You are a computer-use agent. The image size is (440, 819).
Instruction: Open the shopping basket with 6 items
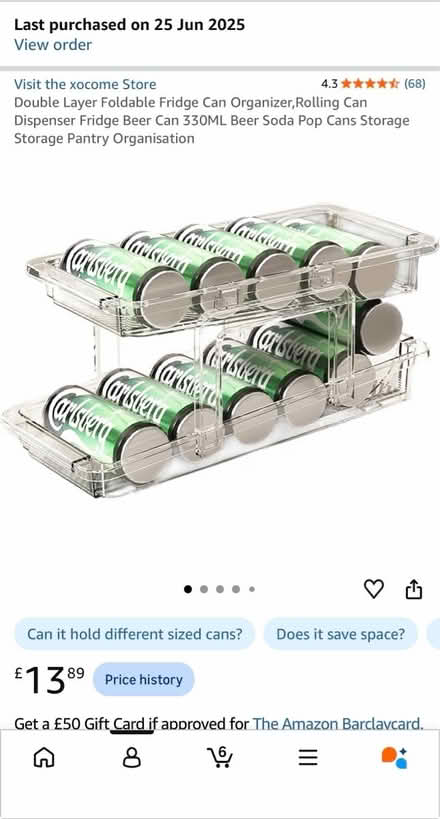220,757
